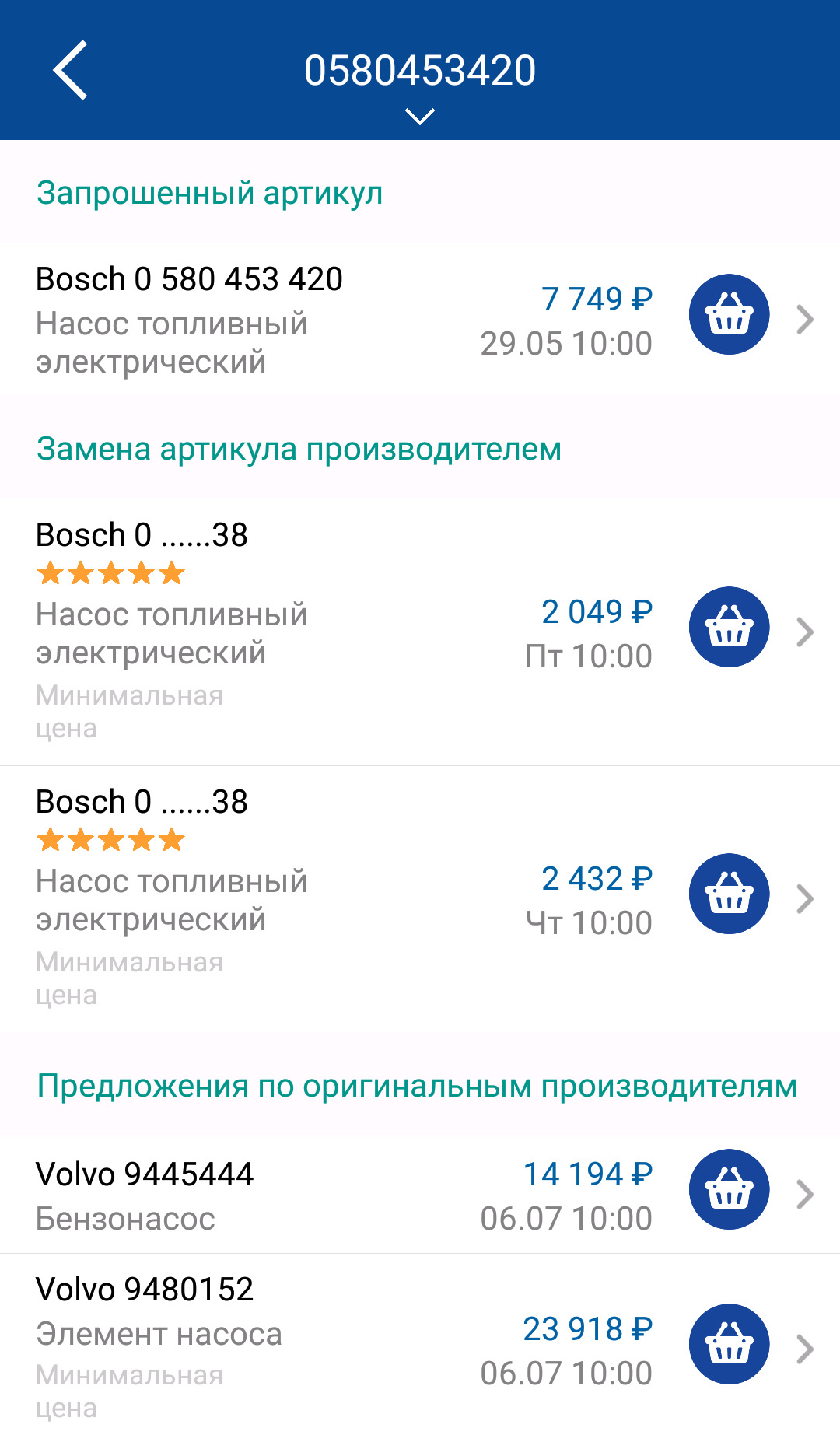
Task: Add Volvo 9445444 to cart
Action: (729, 1189)
